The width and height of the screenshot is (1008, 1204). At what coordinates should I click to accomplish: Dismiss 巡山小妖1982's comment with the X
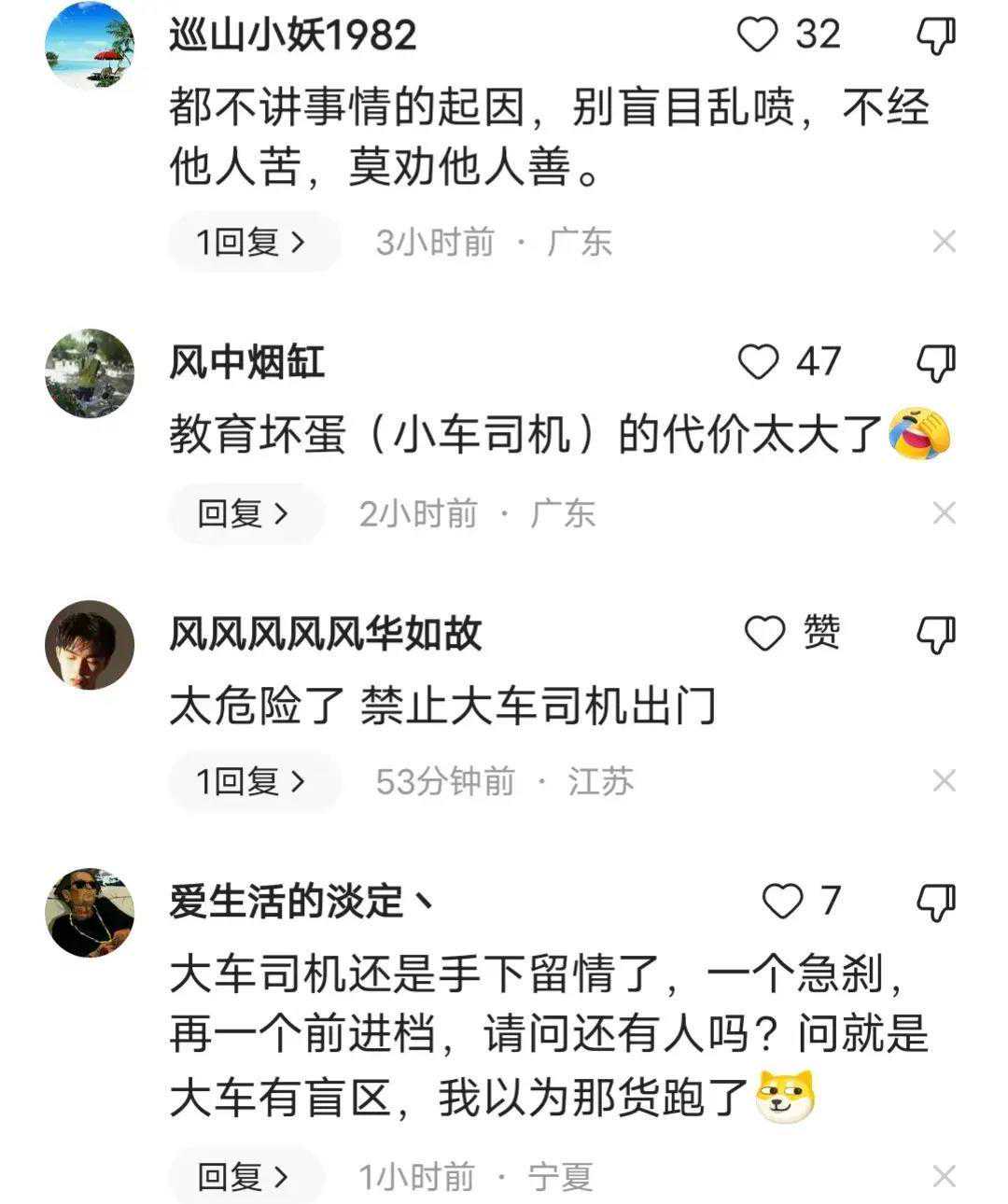[x=944, y=243]
